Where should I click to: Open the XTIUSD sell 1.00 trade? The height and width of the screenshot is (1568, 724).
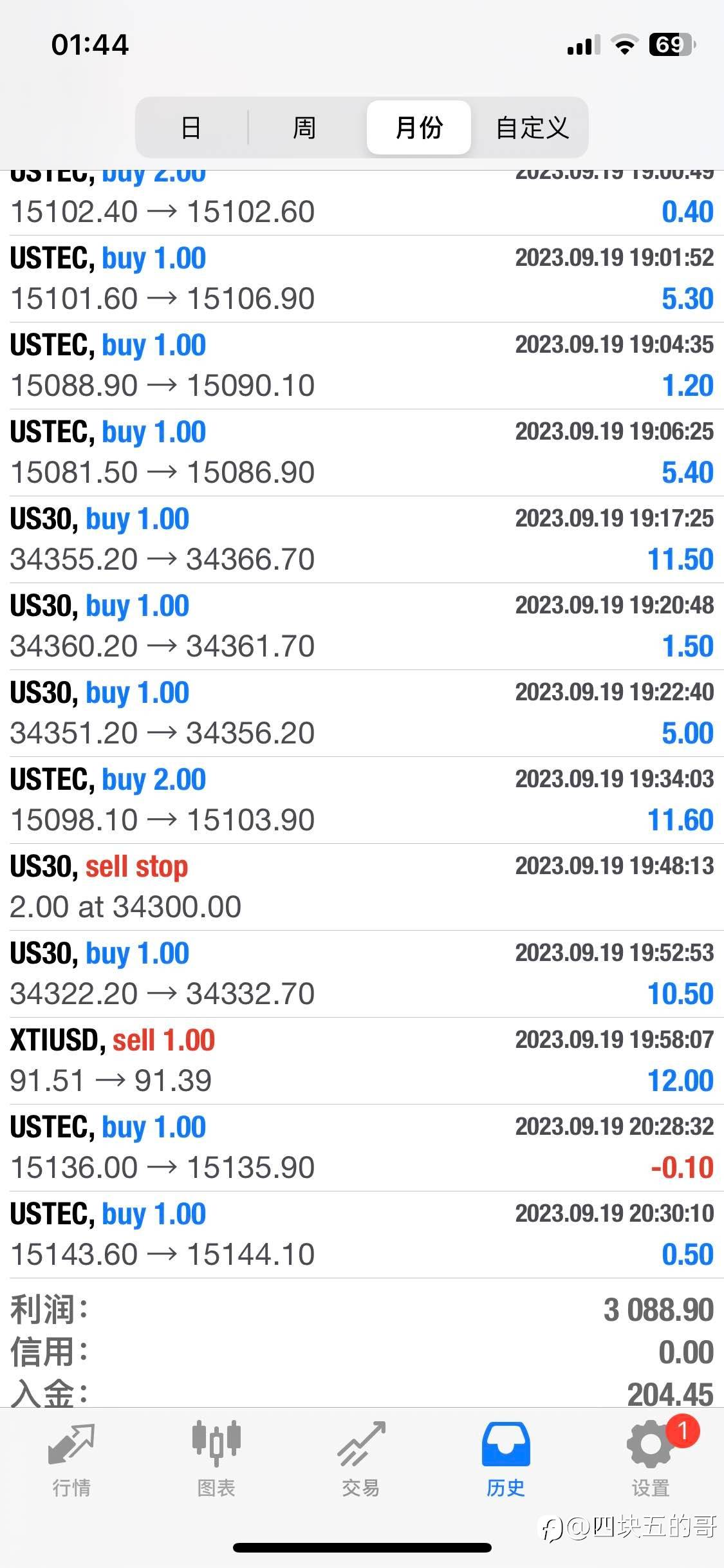pyautogui.click(x=362, y=1060)
